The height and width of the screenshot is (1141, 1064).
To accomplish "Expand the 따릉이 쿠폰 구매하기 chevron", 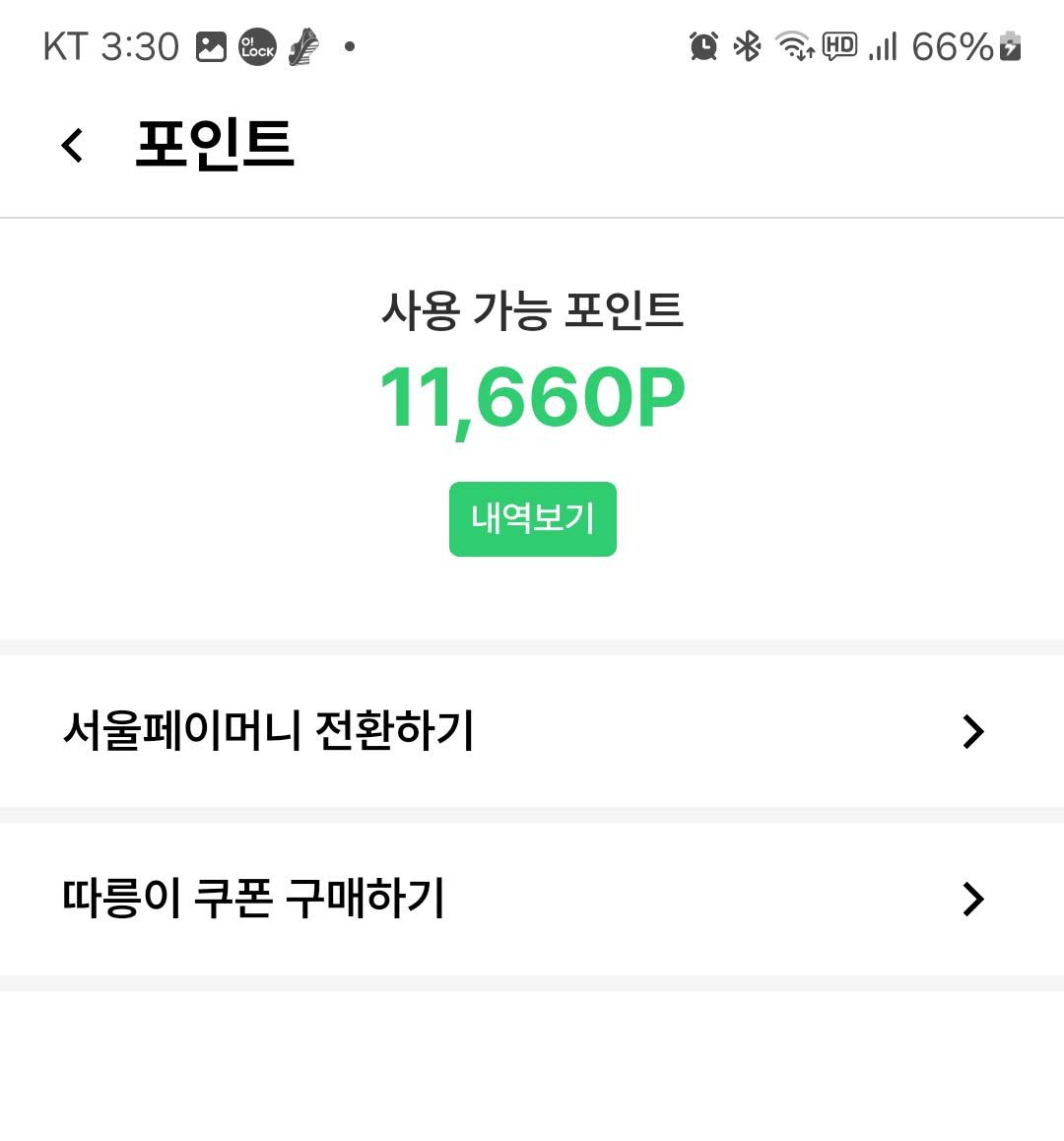I will 974,898.
